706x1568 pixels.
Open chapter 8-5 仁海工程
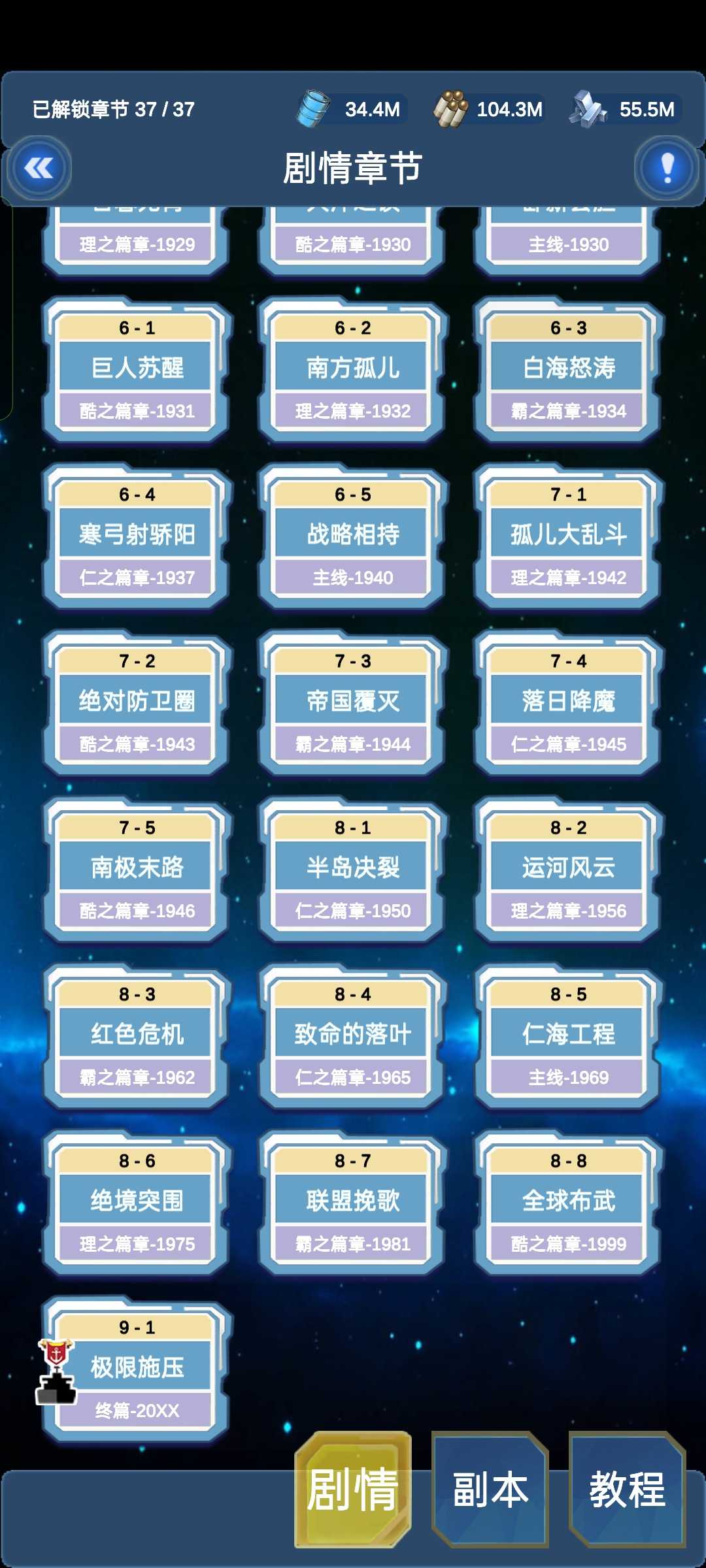pos(569,1036)
